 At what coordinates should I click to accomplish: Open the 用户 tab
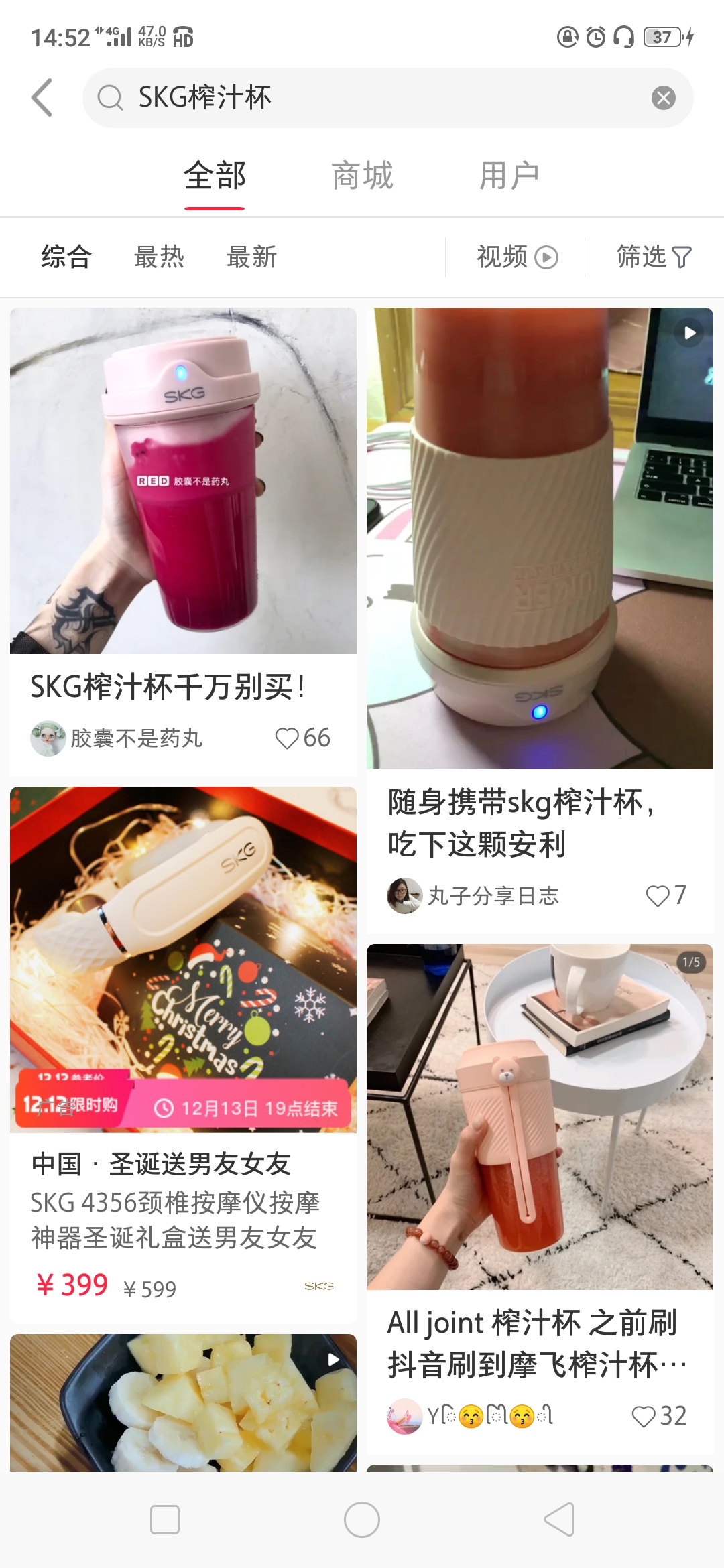coord(507,175)
